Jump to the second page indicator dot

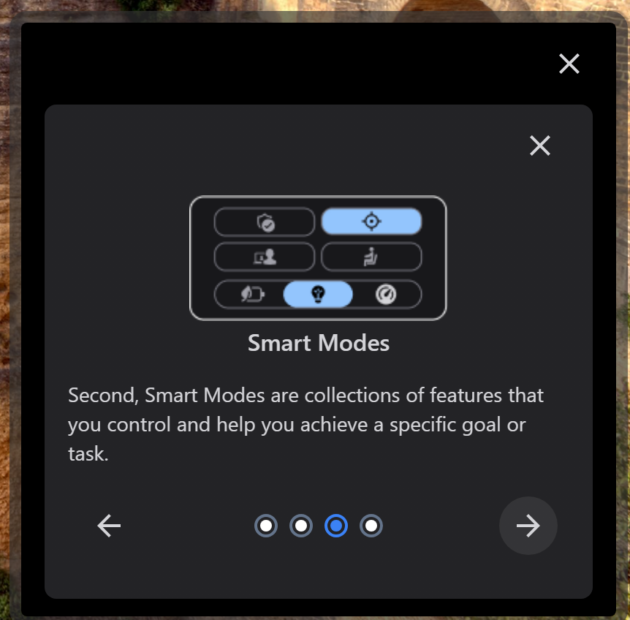pyautogui.click(x=301, y=526)
